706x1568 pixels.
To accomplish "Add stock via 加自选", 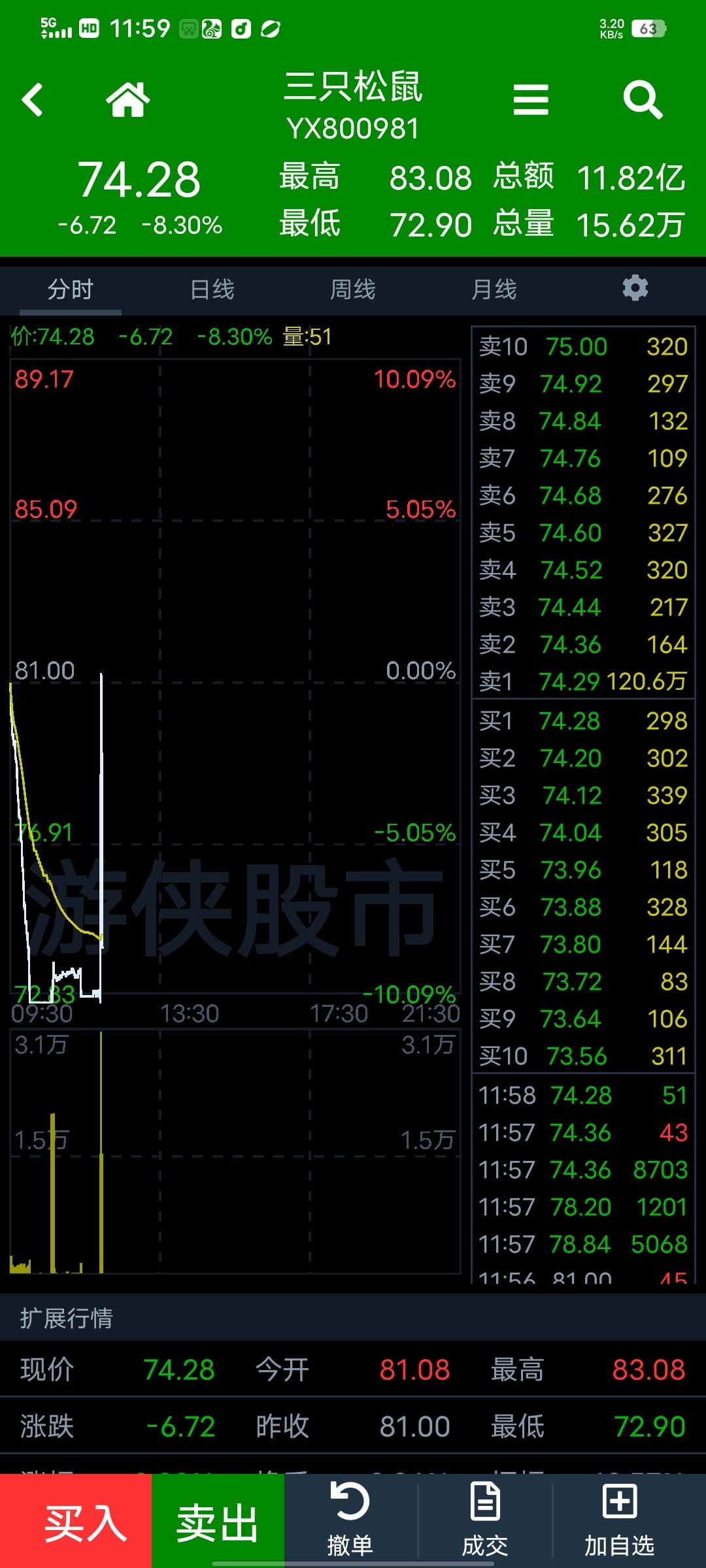I will pyautogui.click(x=619, y=1521).
